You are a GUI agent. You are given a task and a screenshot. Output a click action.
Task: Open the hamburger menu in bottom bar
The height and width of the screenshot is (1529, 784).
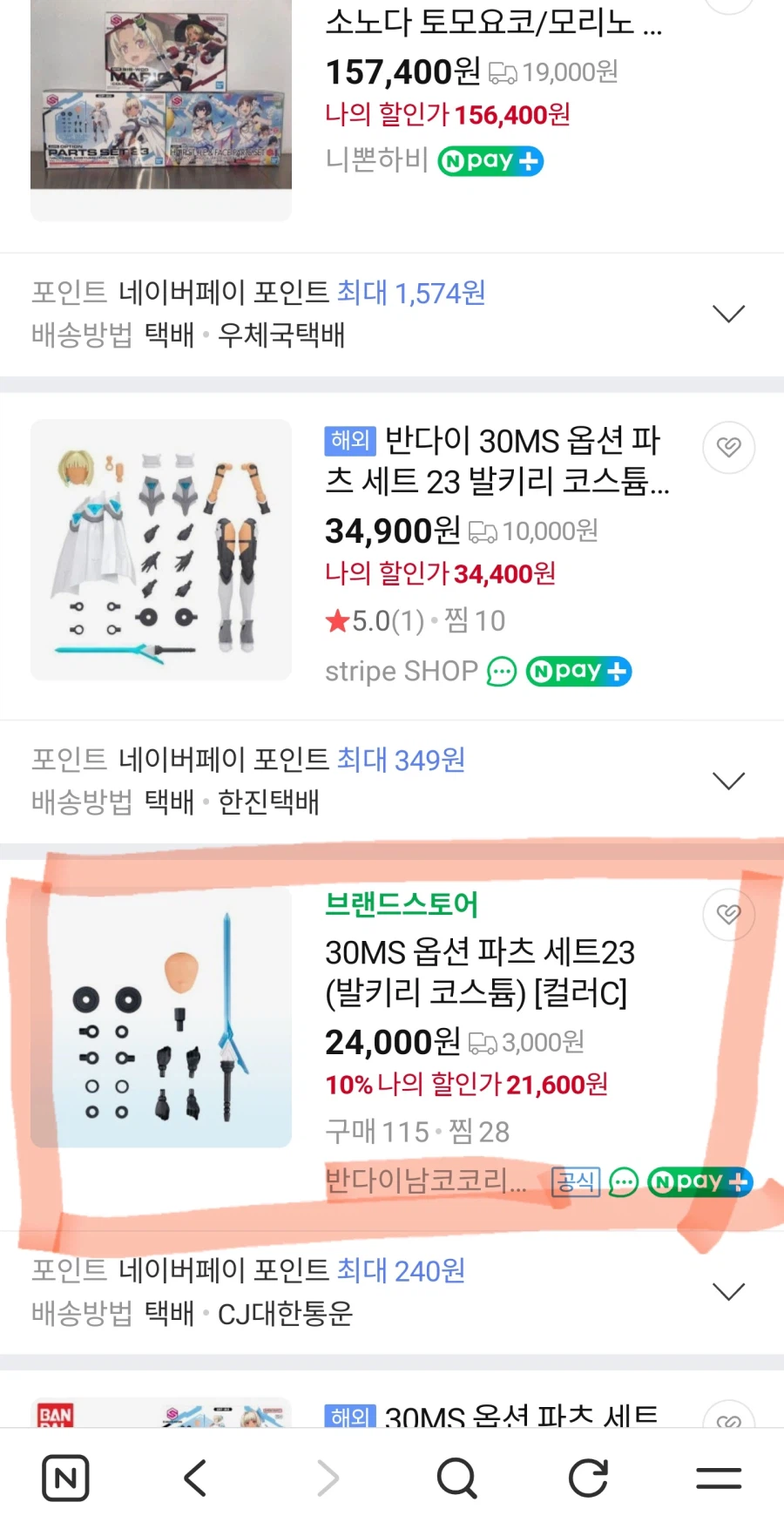click(718, 1477)
